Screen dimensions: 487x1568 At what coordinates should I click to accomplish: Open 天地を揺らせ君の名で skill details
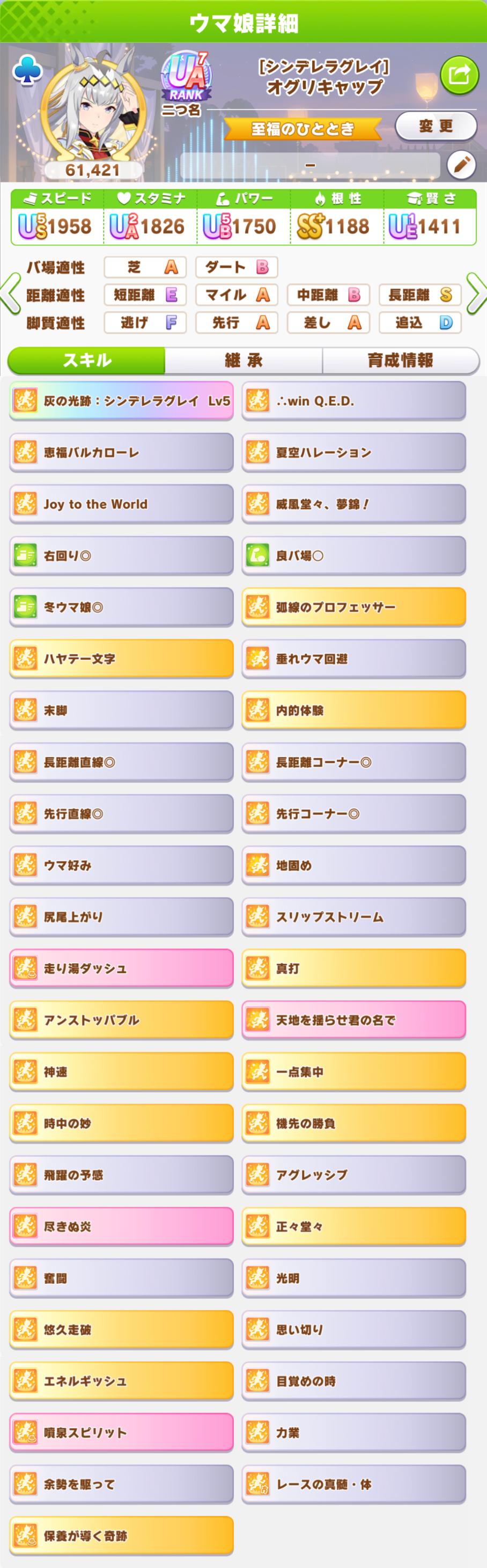[x=353, y=1020]
